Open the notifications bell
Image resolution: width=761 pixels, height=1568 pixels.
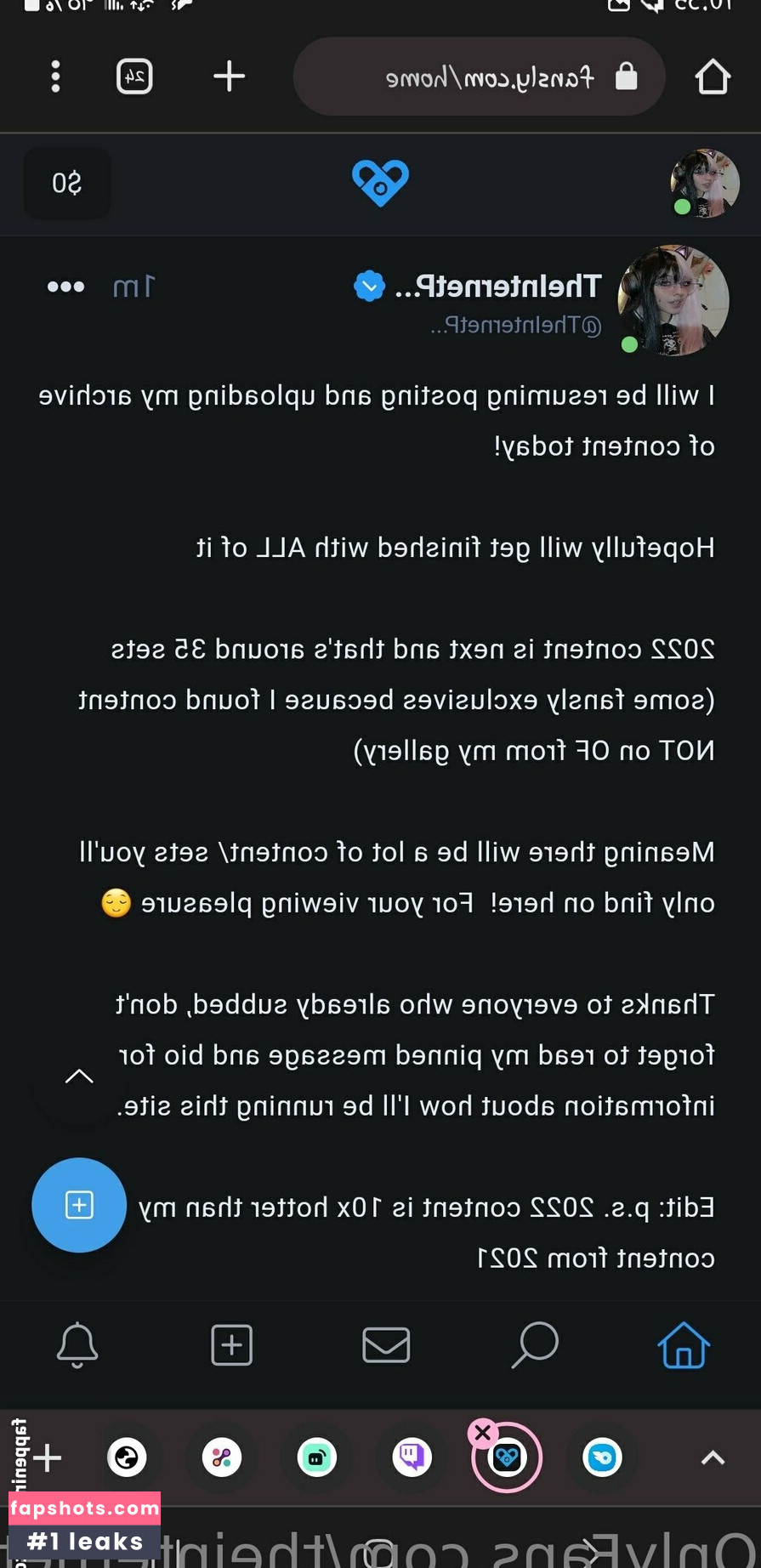[x=77, y=1345]
